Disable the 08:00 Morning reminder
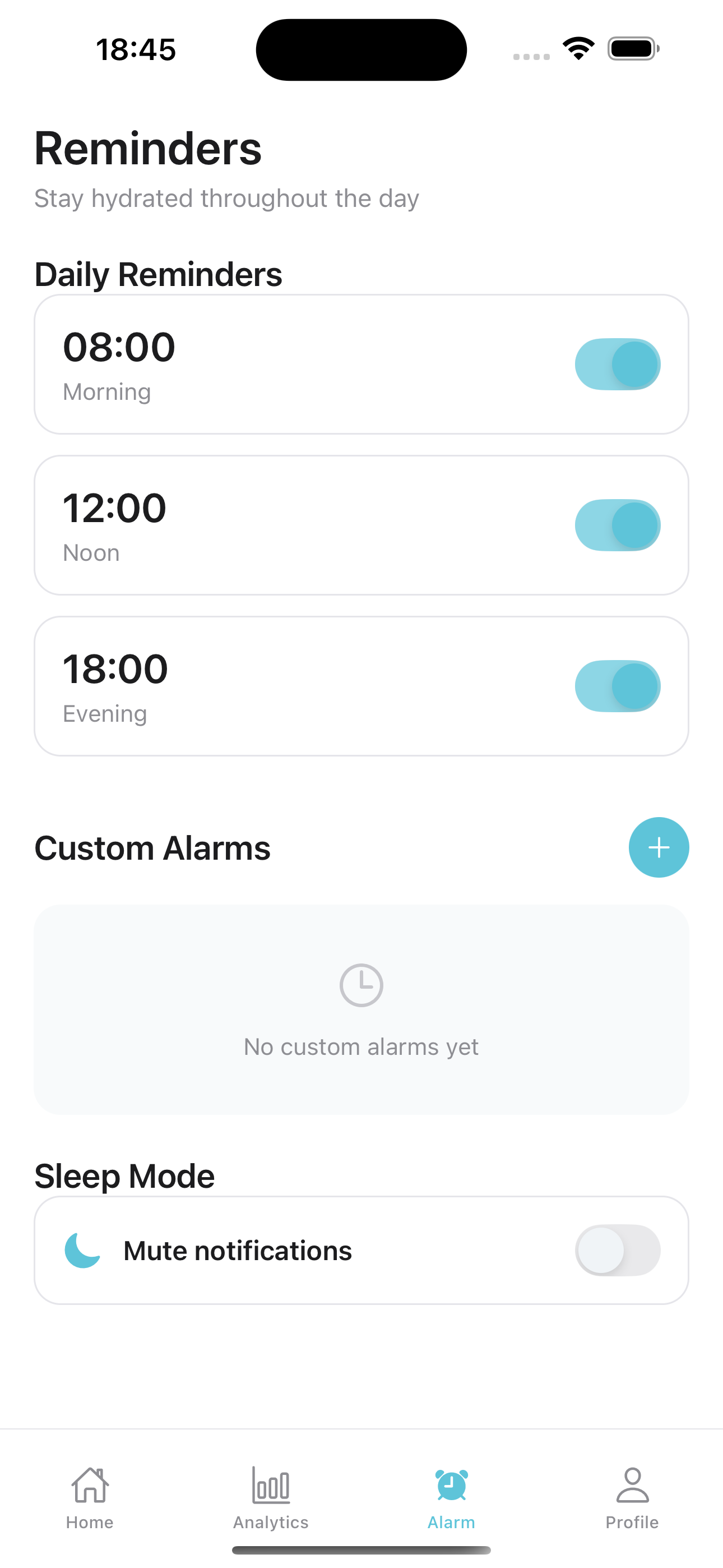This screenshot has width=723, height=1568. click(617, 364)
